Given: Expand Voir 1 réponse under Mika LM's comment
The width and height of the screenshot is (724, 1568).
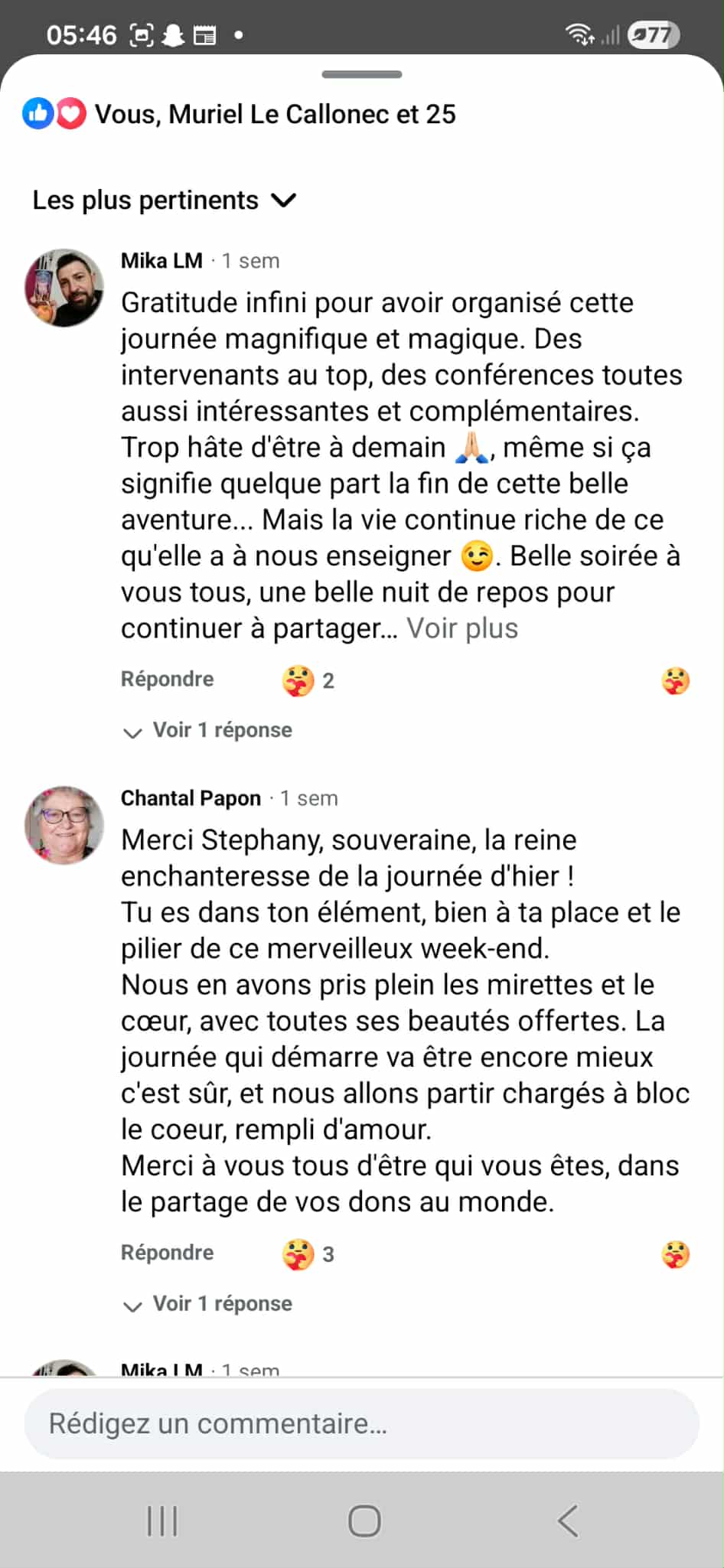Looking at the screenshot, I should click(x=222, y=730).
